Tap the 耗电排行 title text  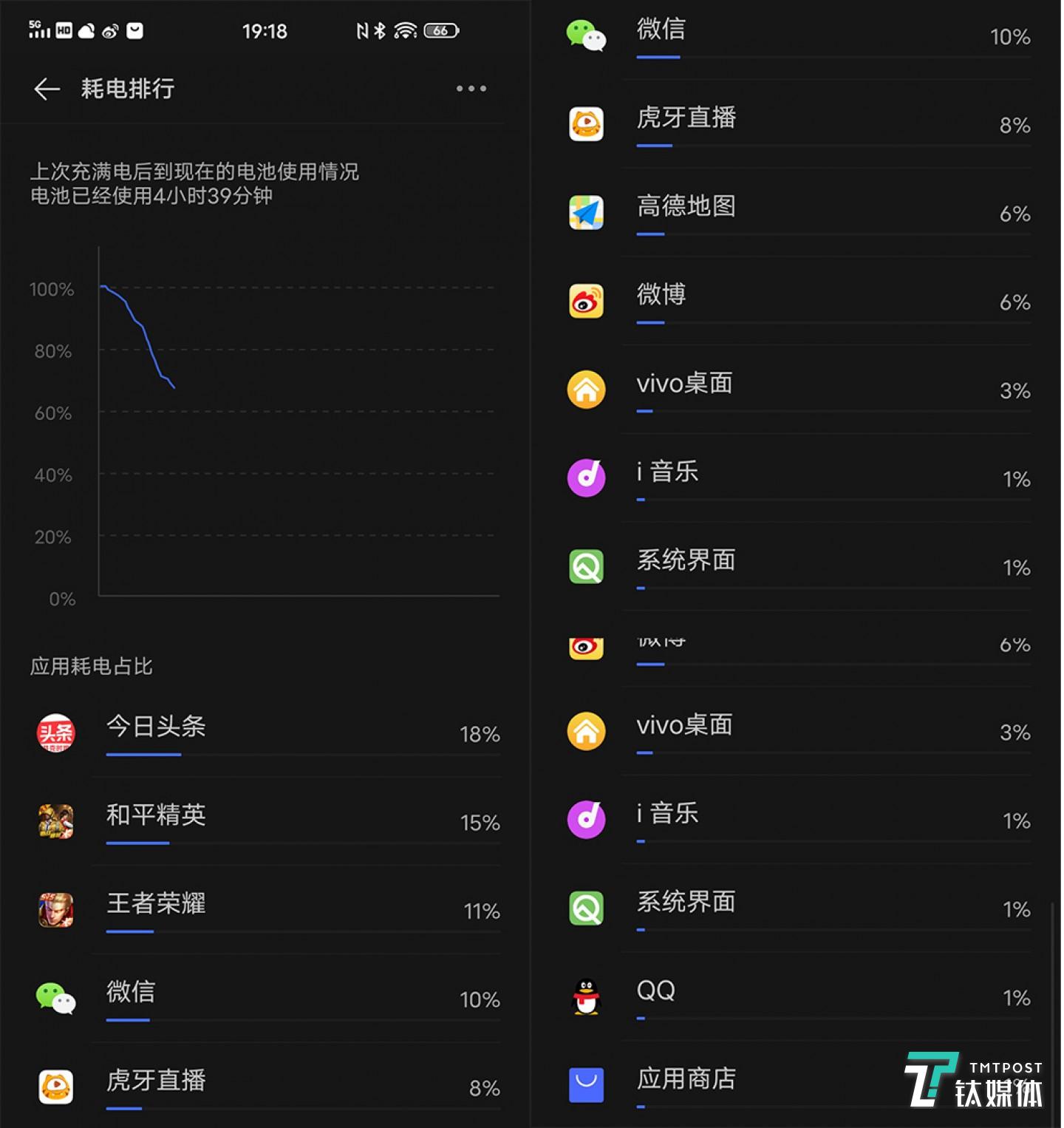127,89
